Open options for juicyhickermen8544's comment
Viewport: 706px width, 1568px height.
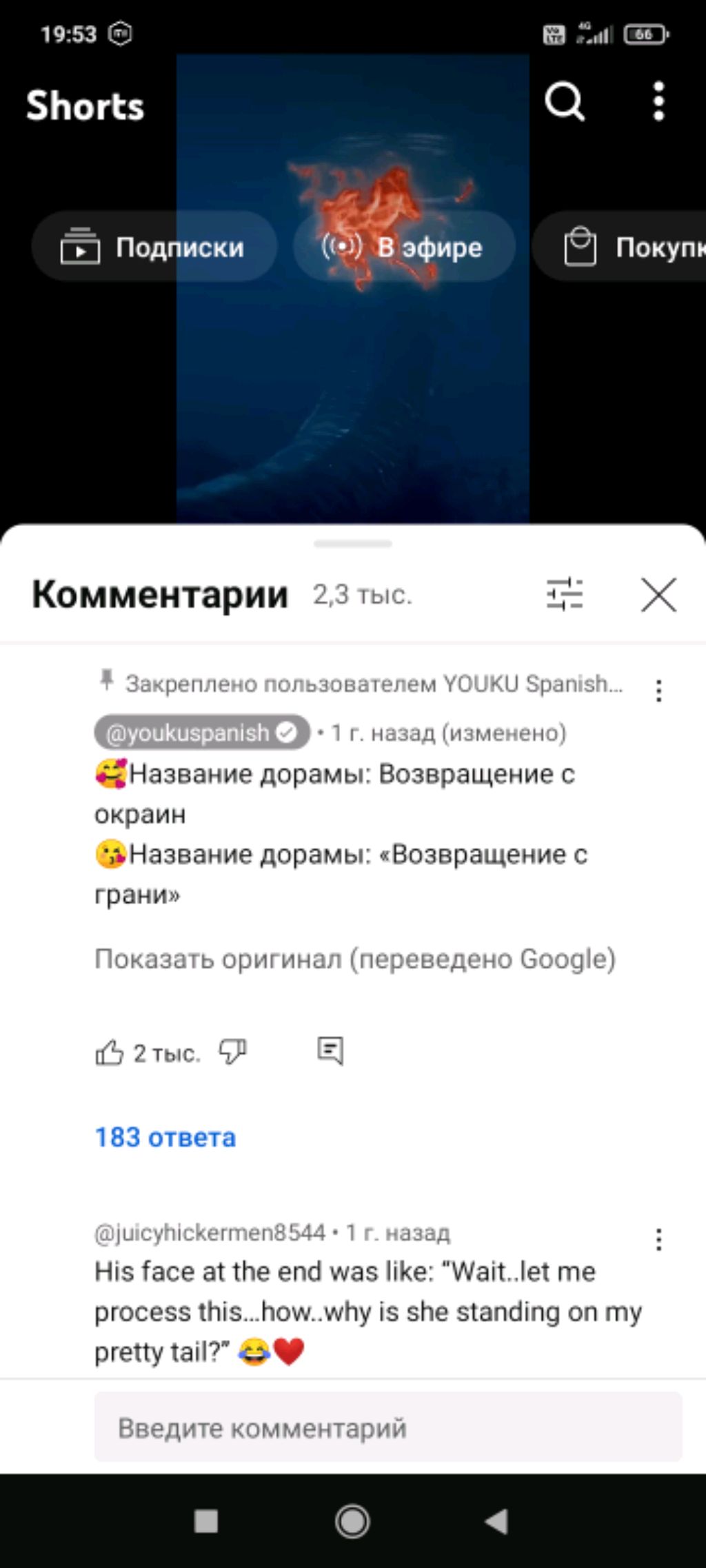[658, 1239]
